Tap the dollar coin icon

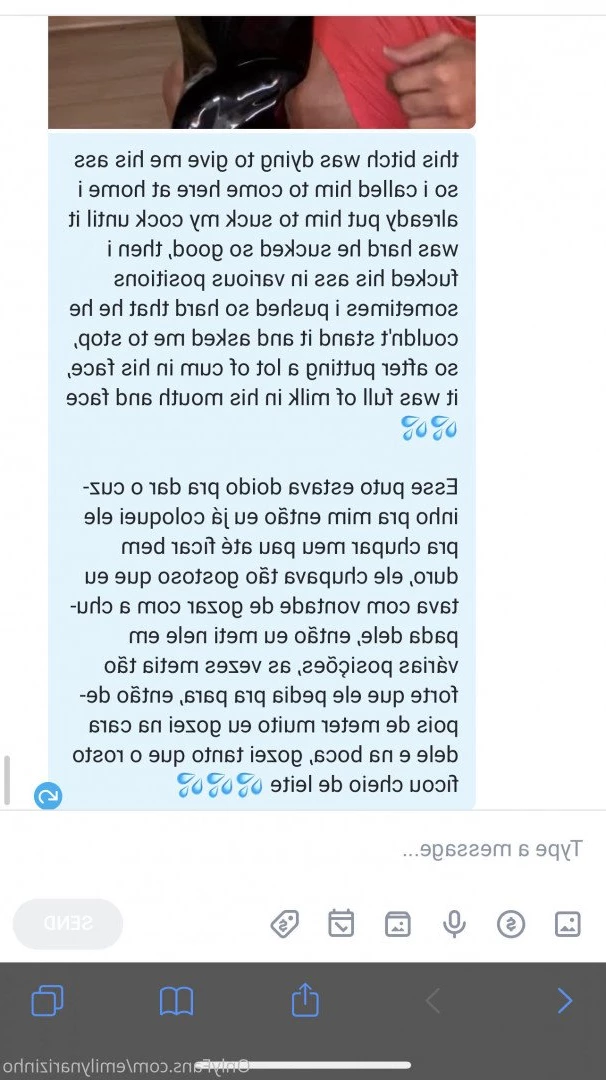pos(511,923)
